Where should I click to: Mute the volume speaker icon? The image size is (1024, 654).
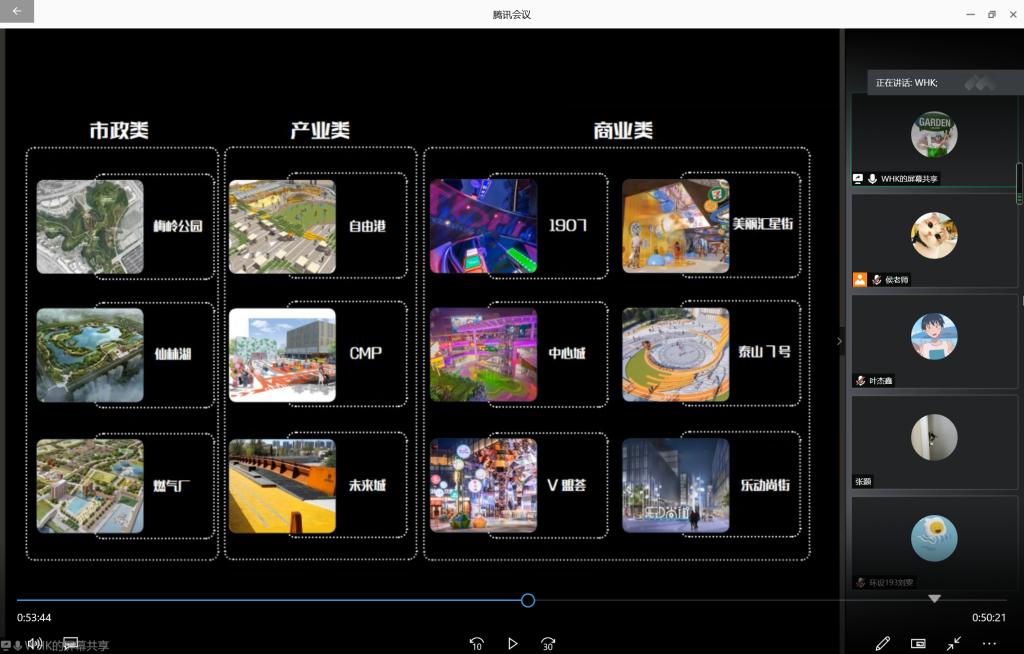pos(34,643)
